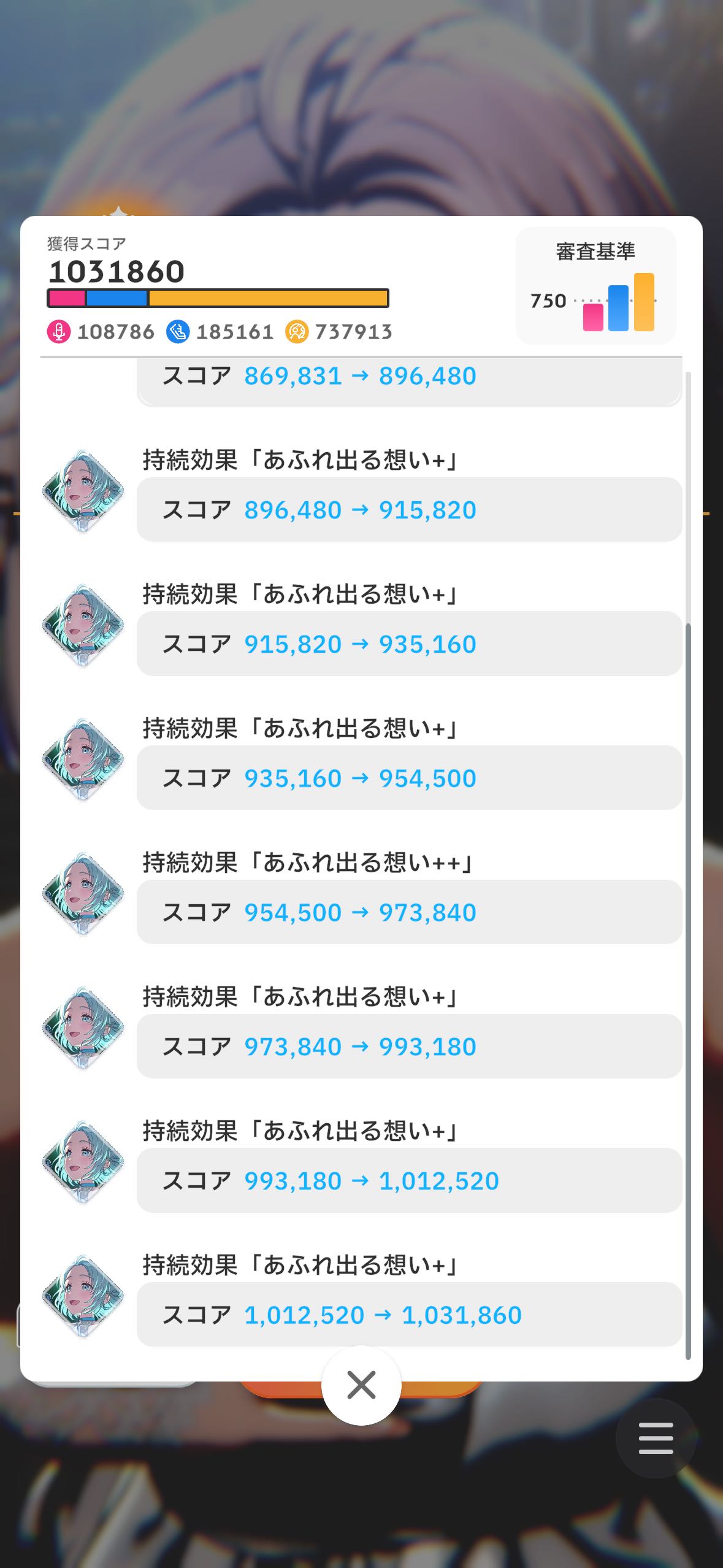The width and height of the screenshot is (723, 1568).
Task: Open the hamburger menu button
Action: tap(656, 1437)
